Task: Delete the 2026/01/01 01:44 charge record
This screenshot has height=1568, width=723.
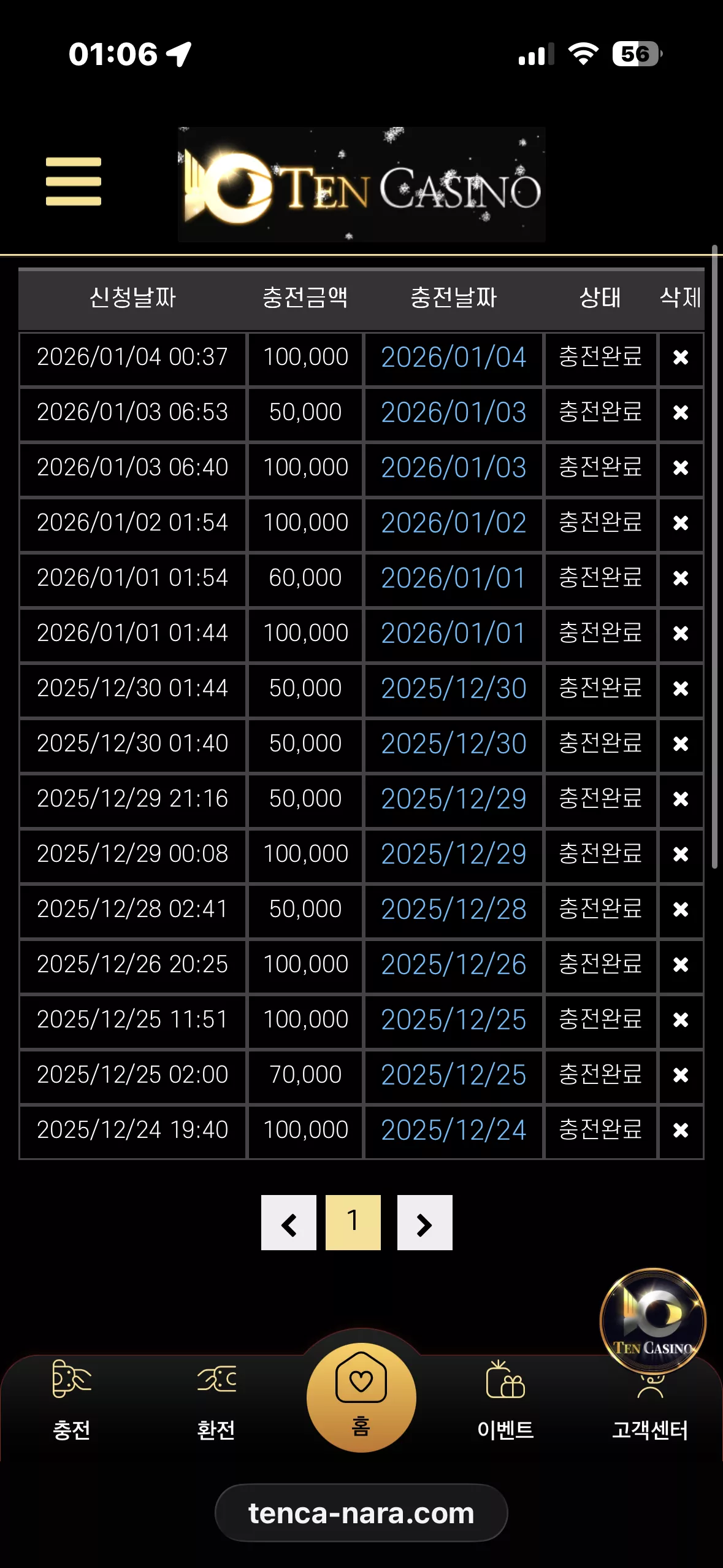Action: (x=680, y=634)
